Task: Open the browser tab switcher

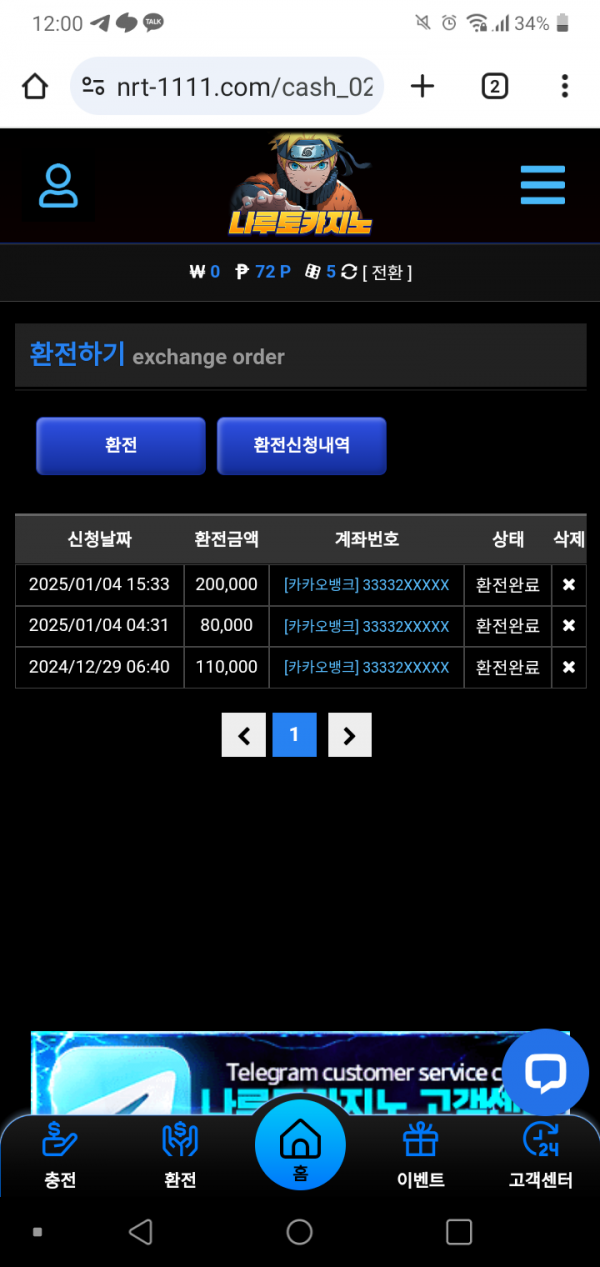Action: tap(494, 86)
